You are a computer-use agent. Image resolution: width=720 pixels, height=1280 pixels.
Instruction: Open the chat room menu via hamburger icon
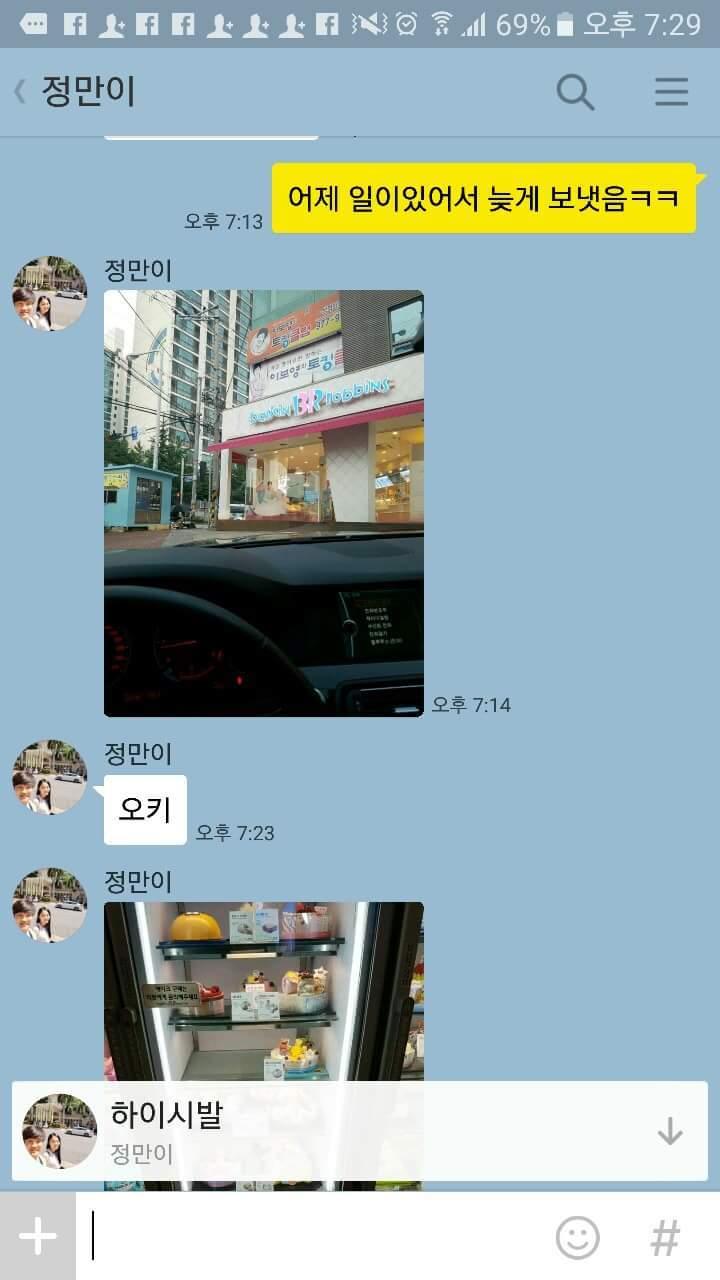[x=668, y=92]
